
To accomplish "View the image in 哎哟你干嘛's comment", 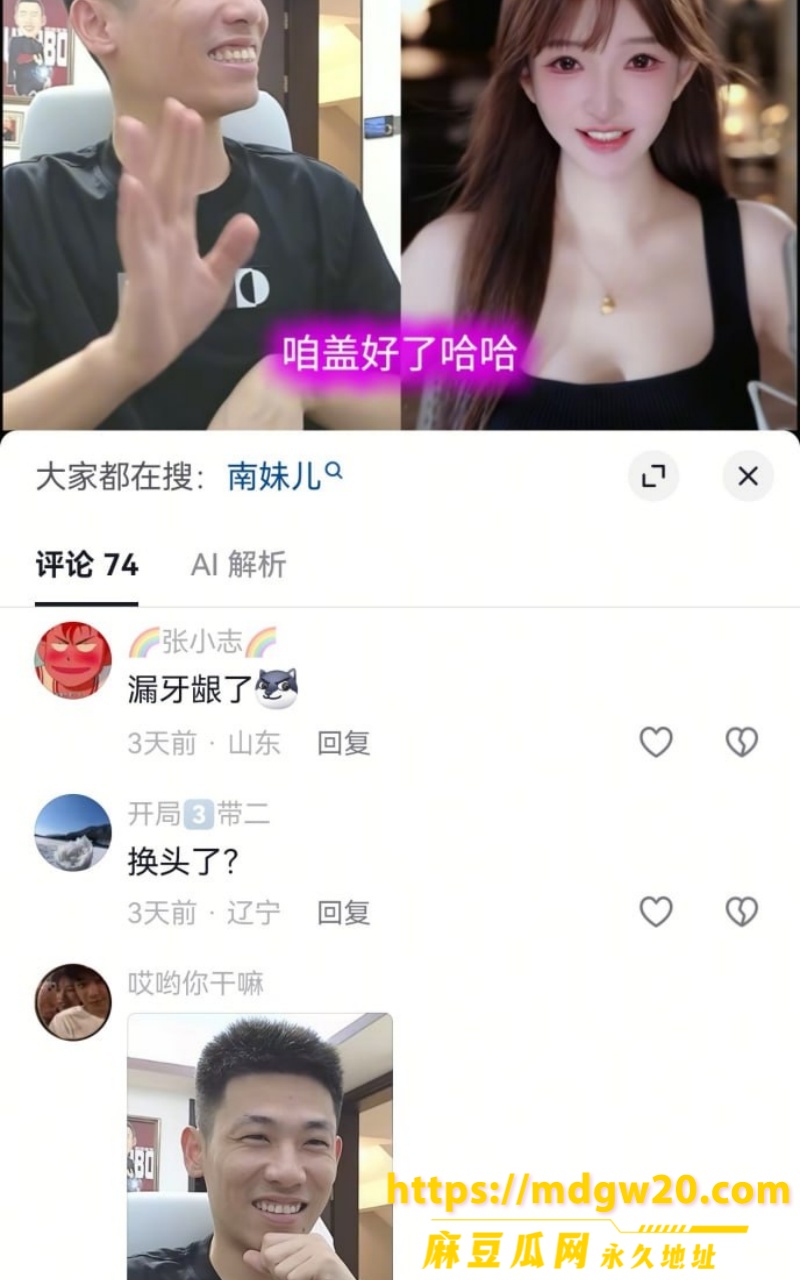I will (x=260, y=1146).
